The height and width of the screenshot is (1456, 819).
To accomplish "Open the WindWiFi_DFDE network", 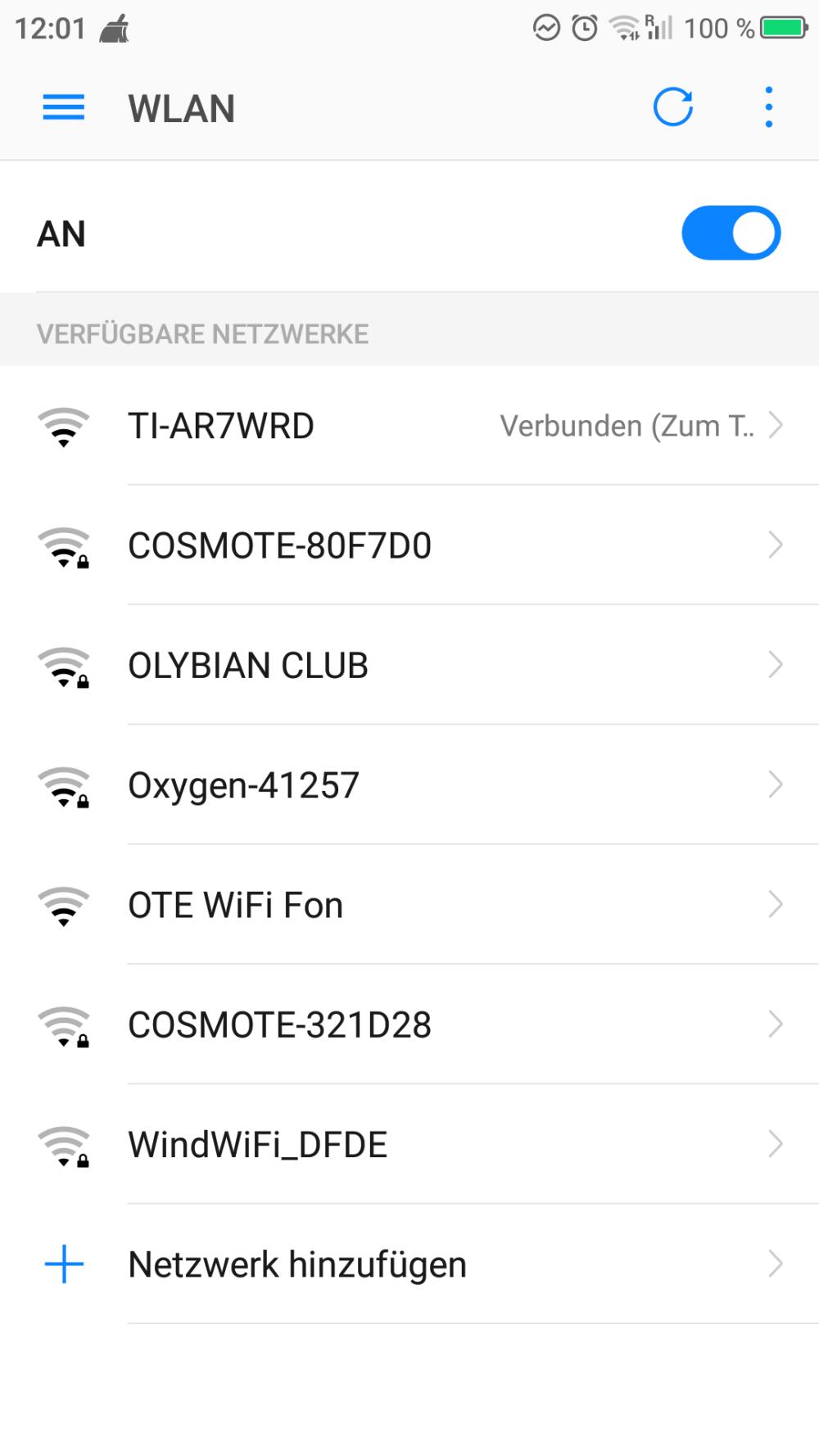I will click(409, 1144).
